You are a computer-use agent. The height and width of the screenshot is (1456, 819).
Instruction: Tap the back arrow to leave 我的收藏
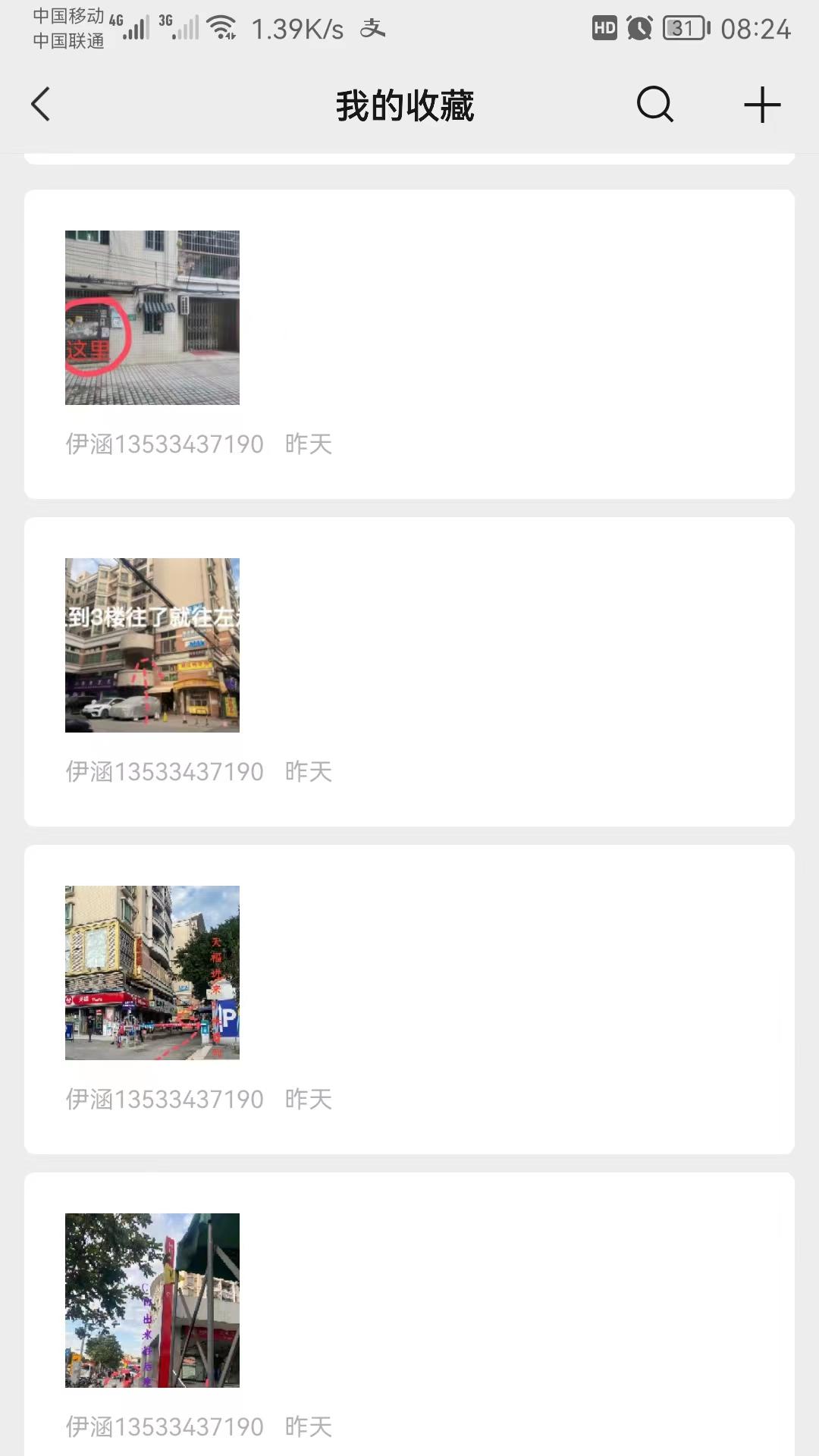40,105
